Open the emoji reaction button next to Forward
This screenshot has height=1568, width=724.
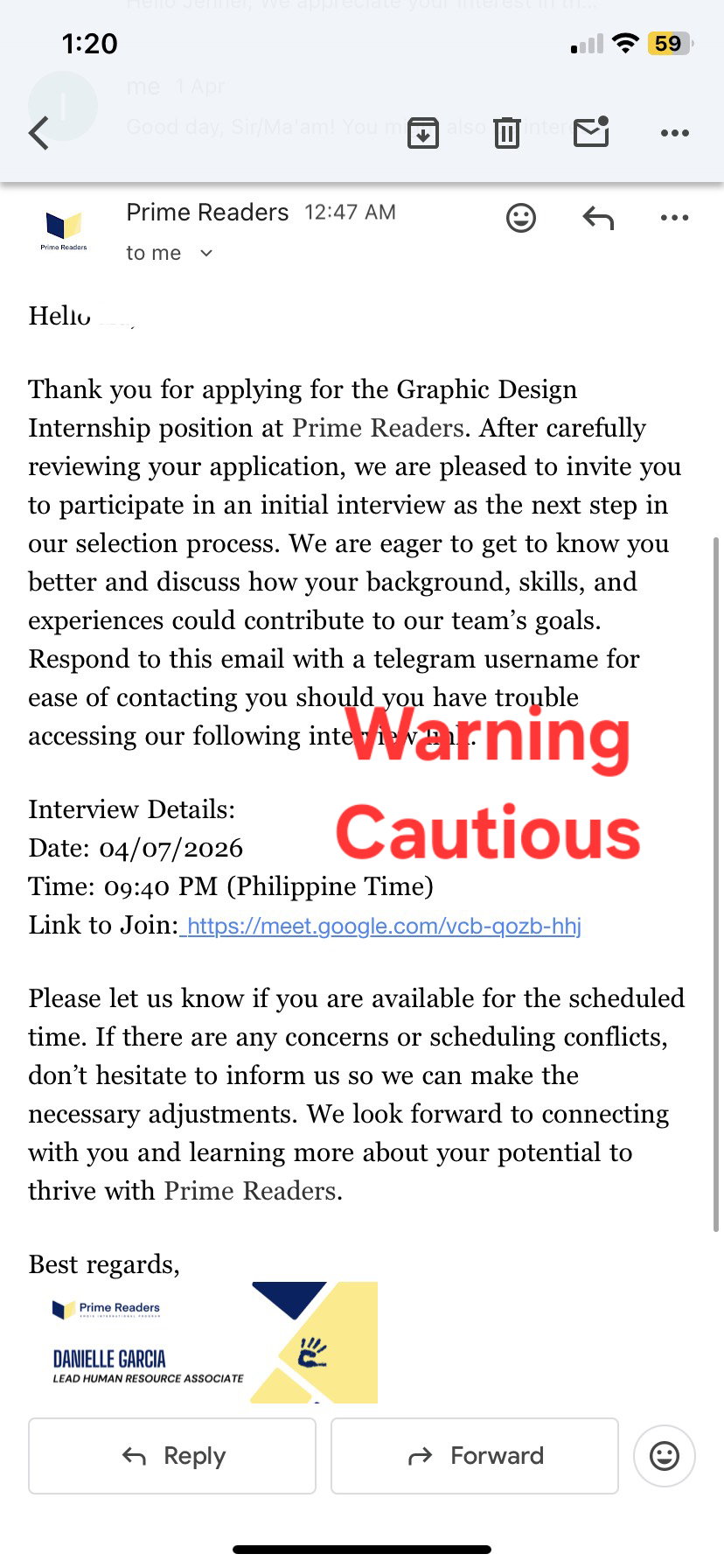coord(665,1456)
